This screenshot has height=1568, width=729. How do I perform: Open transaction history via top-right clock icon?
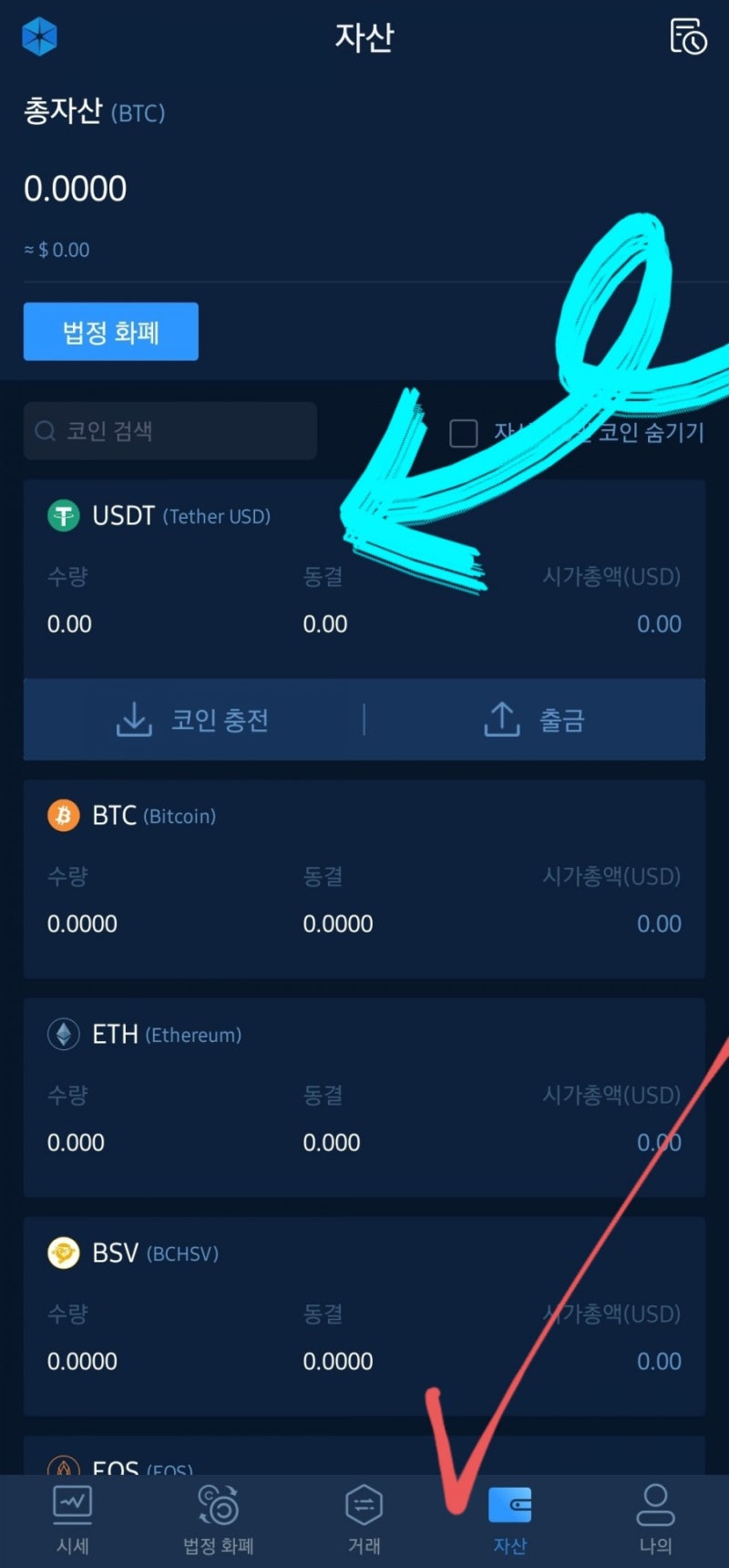point(689,38)
